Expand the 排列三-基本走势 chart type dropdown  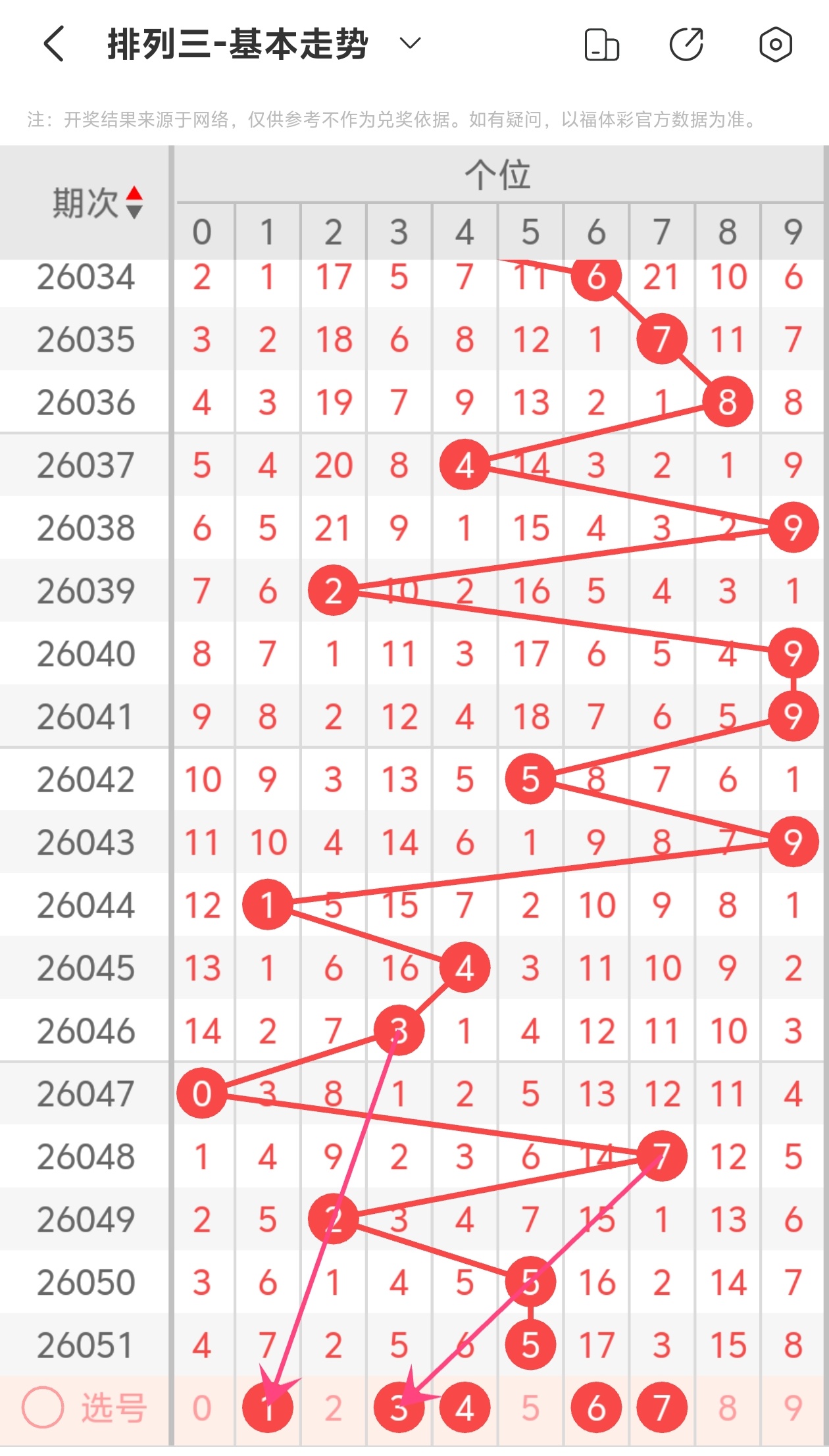(x=410, y=44)
